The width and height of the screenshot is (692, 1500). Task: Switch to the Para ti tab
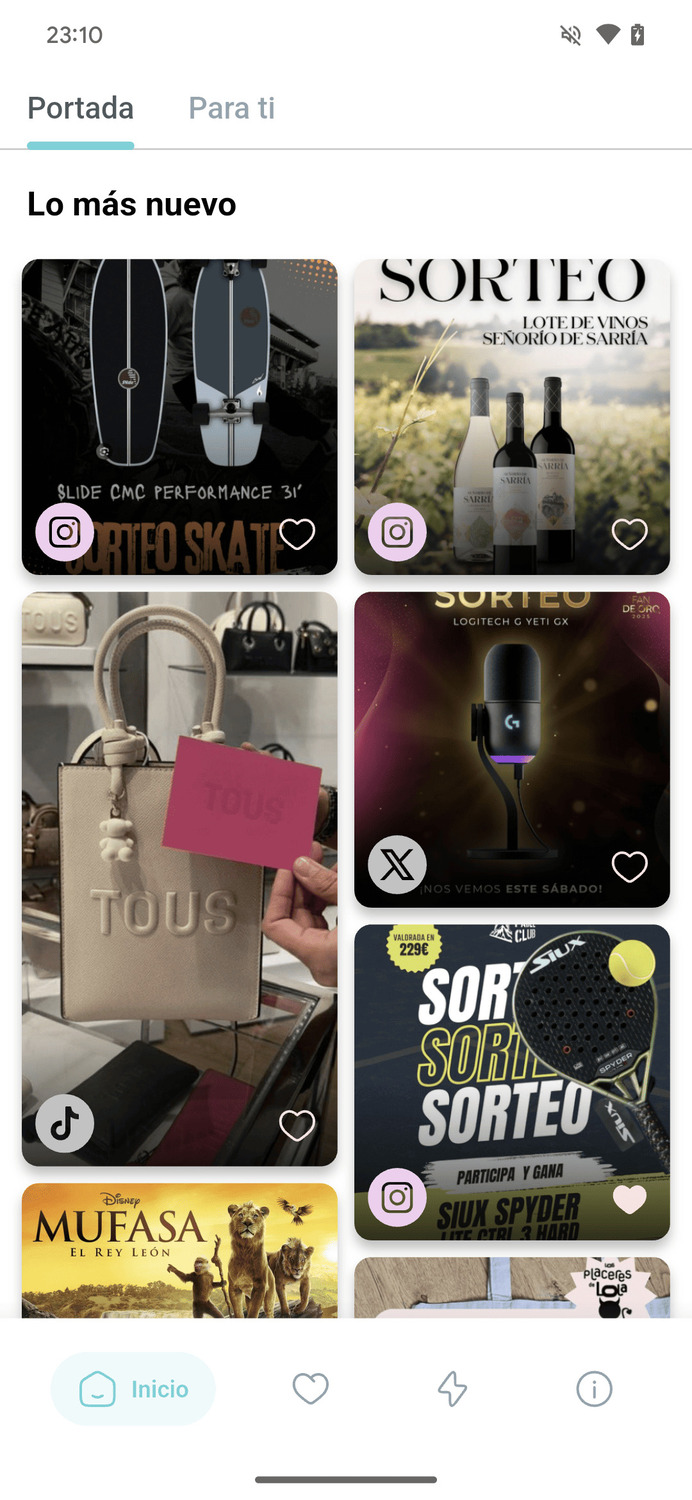coord(231,108)
